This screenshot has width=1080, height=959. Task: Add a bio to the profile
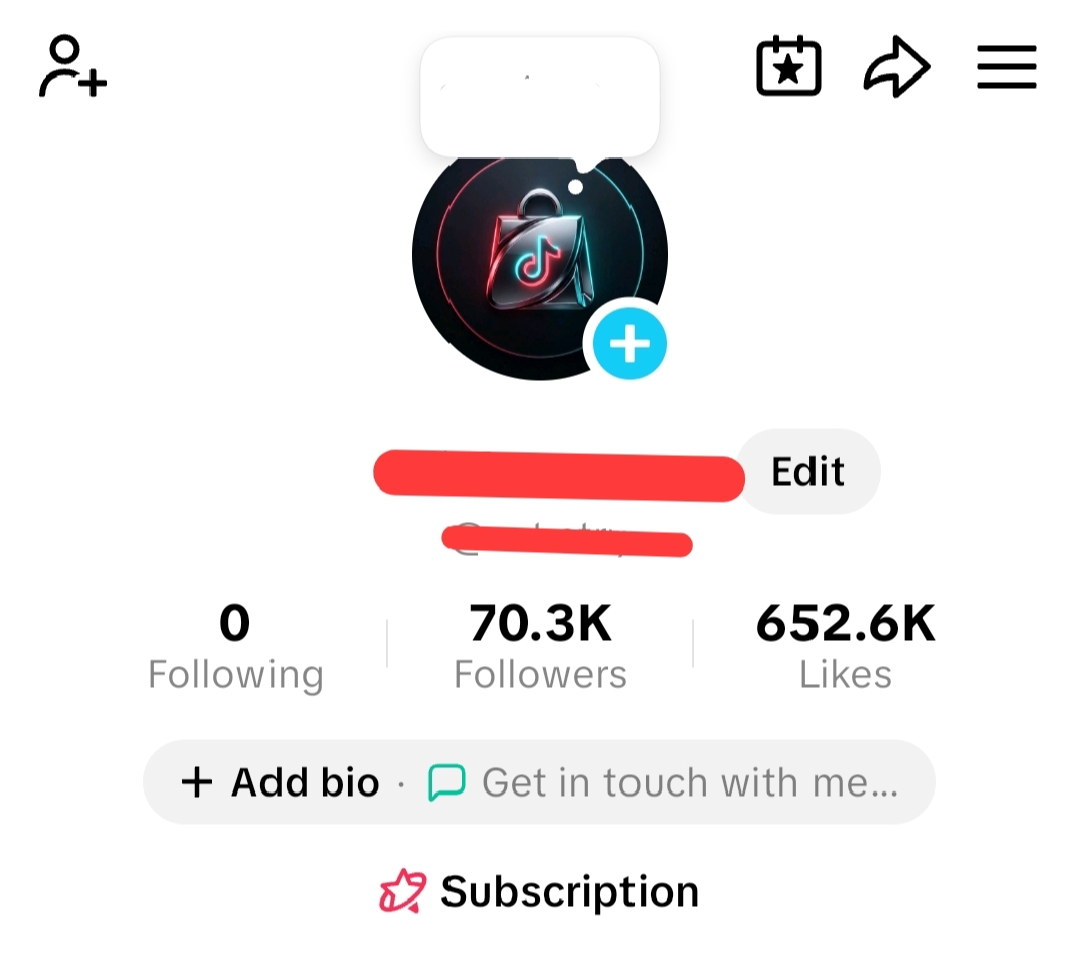[280, 783]
